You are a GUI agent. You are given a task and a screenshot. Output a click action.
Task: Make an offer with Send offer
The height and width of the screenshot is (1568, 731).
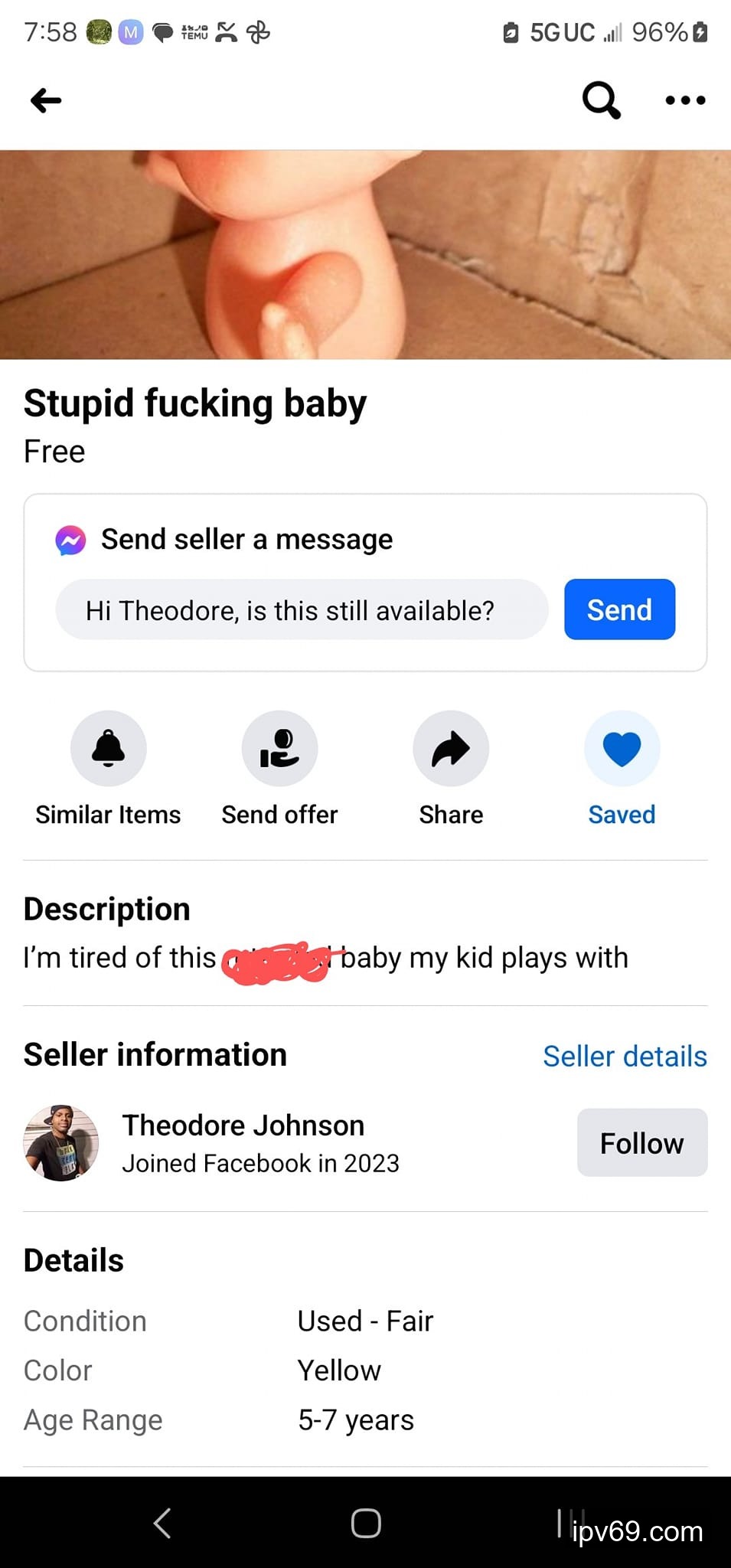[279, 748]
